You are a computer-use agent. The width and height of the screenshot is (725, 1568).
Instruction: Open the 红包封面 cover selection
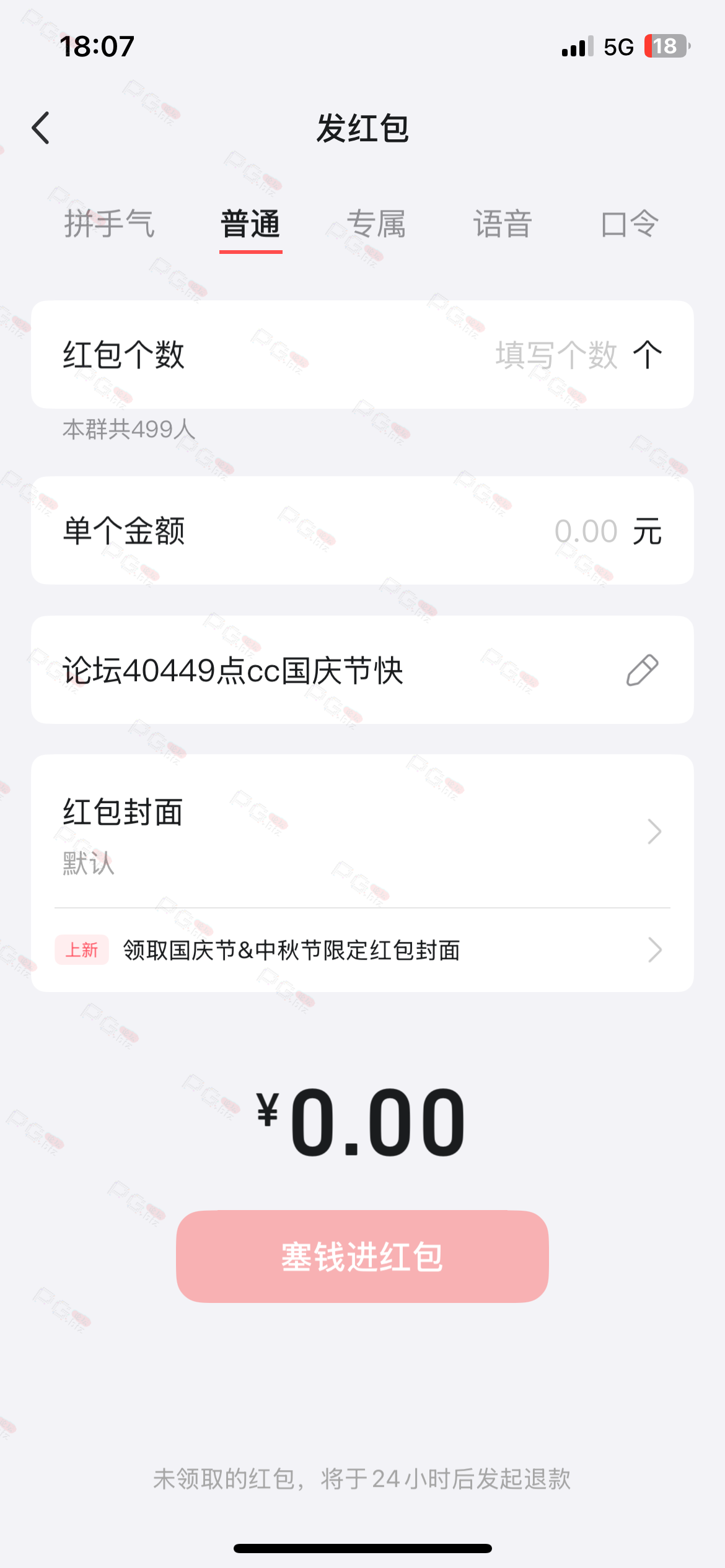(362, 831)
